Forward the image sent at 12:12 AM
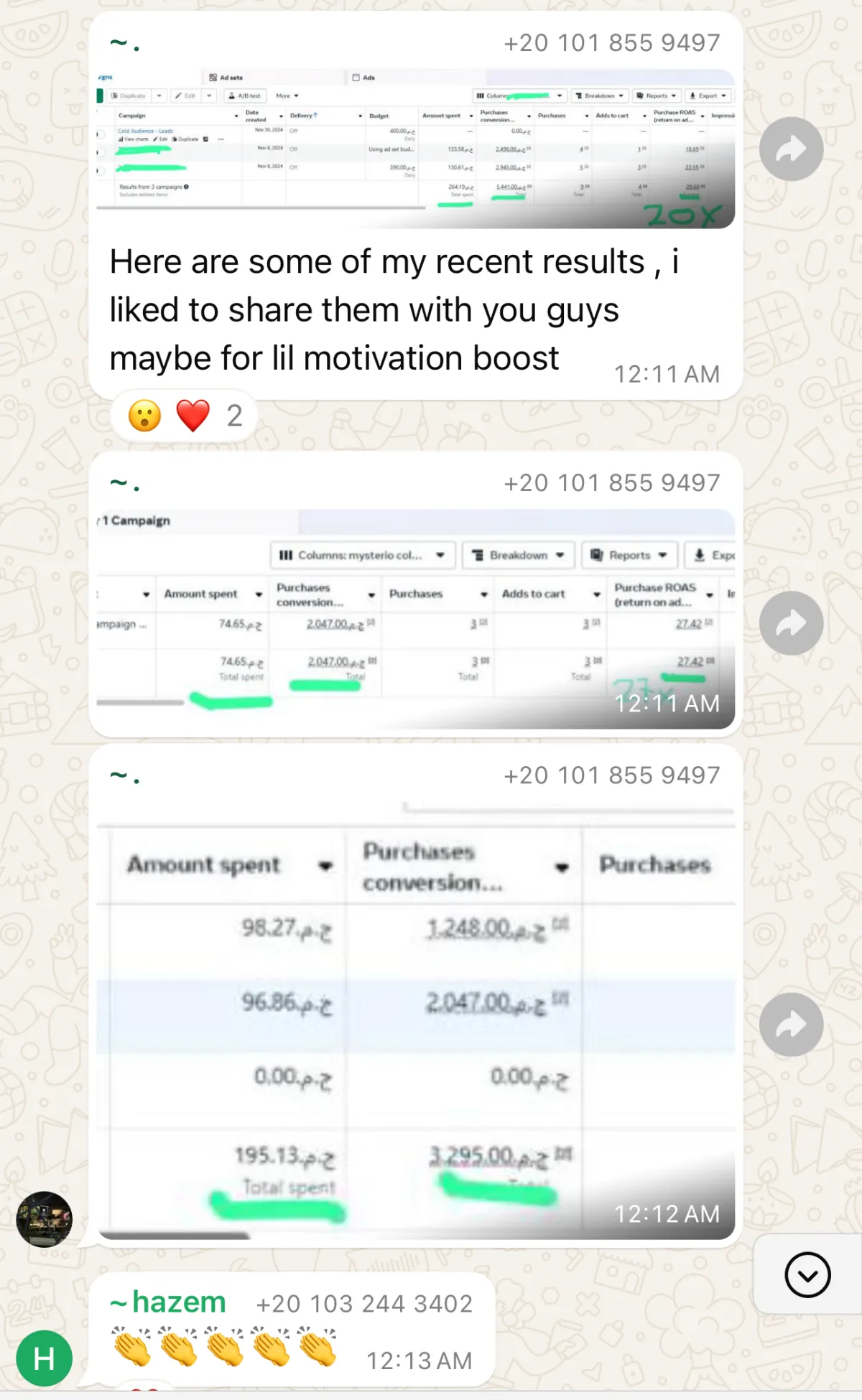 coord(791,1025)
